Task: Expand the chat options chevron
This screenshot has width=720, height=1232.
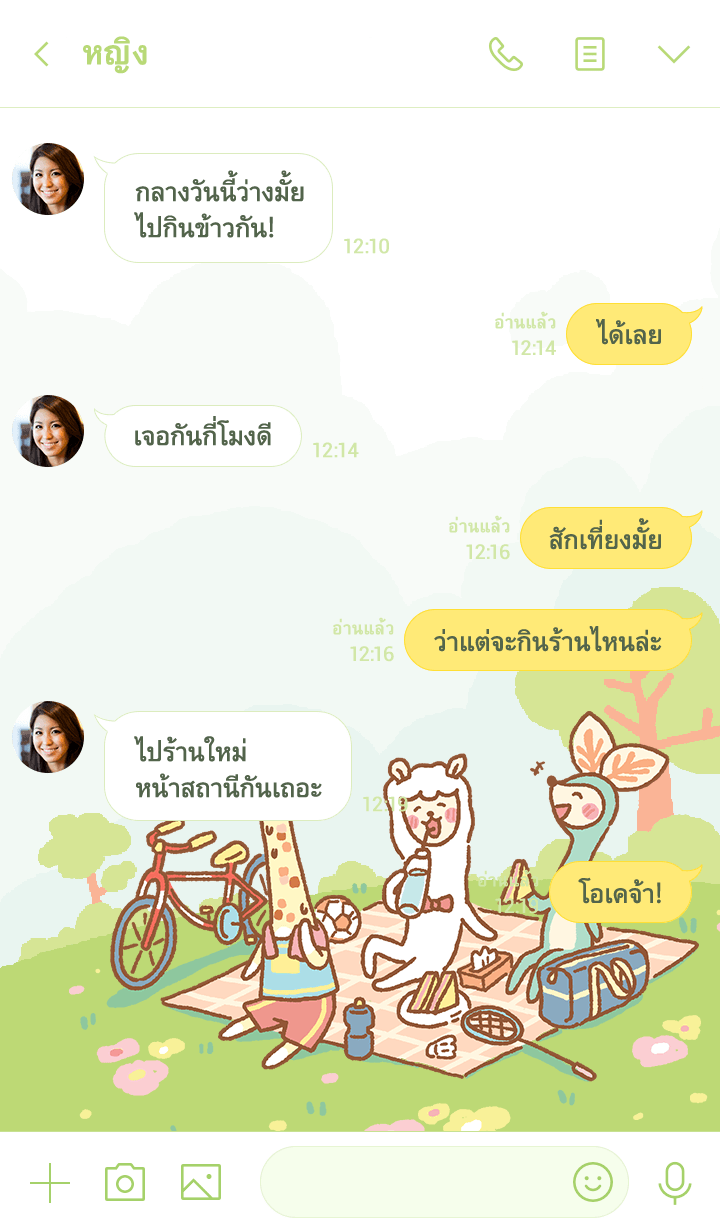Action: coord(674,54)
